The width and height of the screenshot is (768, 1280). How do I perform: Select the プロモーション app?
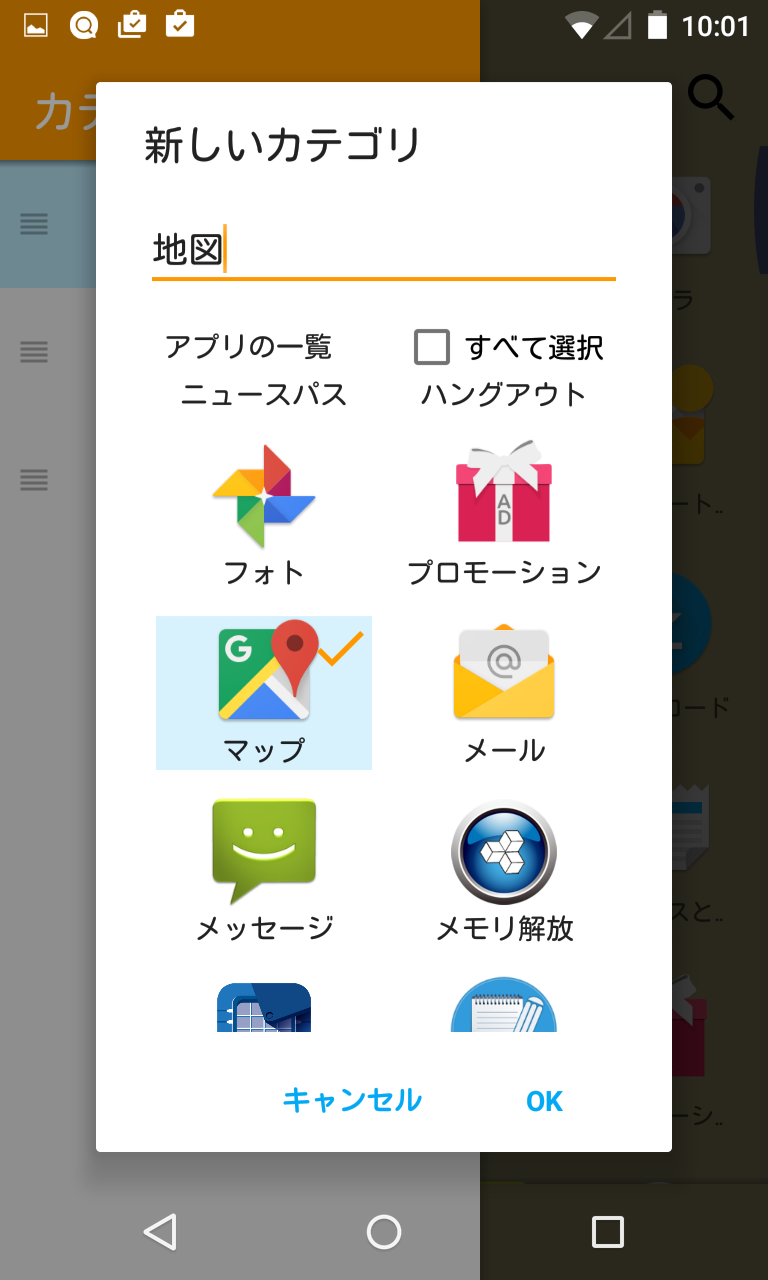504,515
